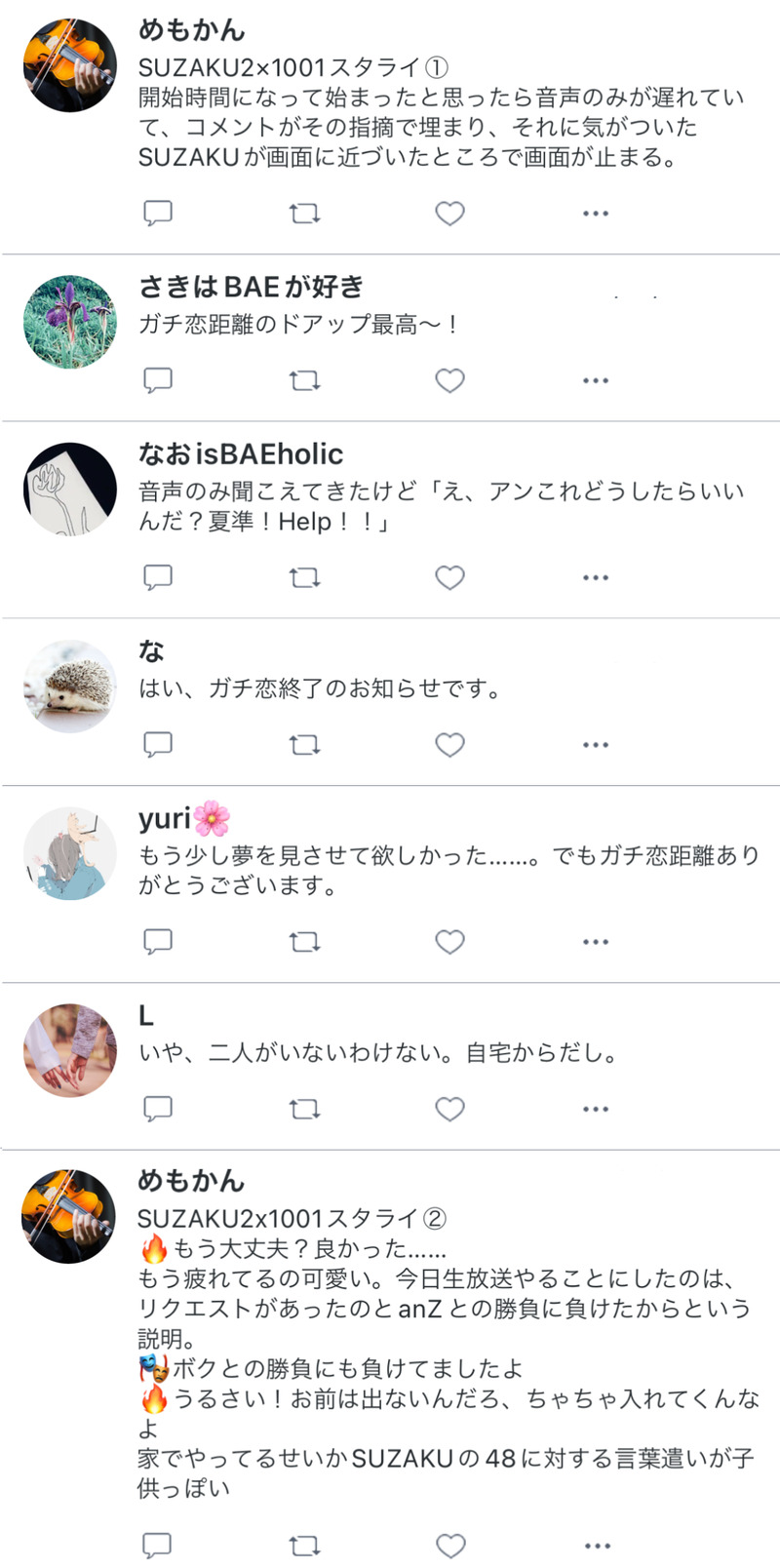Retweet めもかん's スタライ② post
Image resolution: width=780 pixels, height=1568 pixels.
(304, 1546)
